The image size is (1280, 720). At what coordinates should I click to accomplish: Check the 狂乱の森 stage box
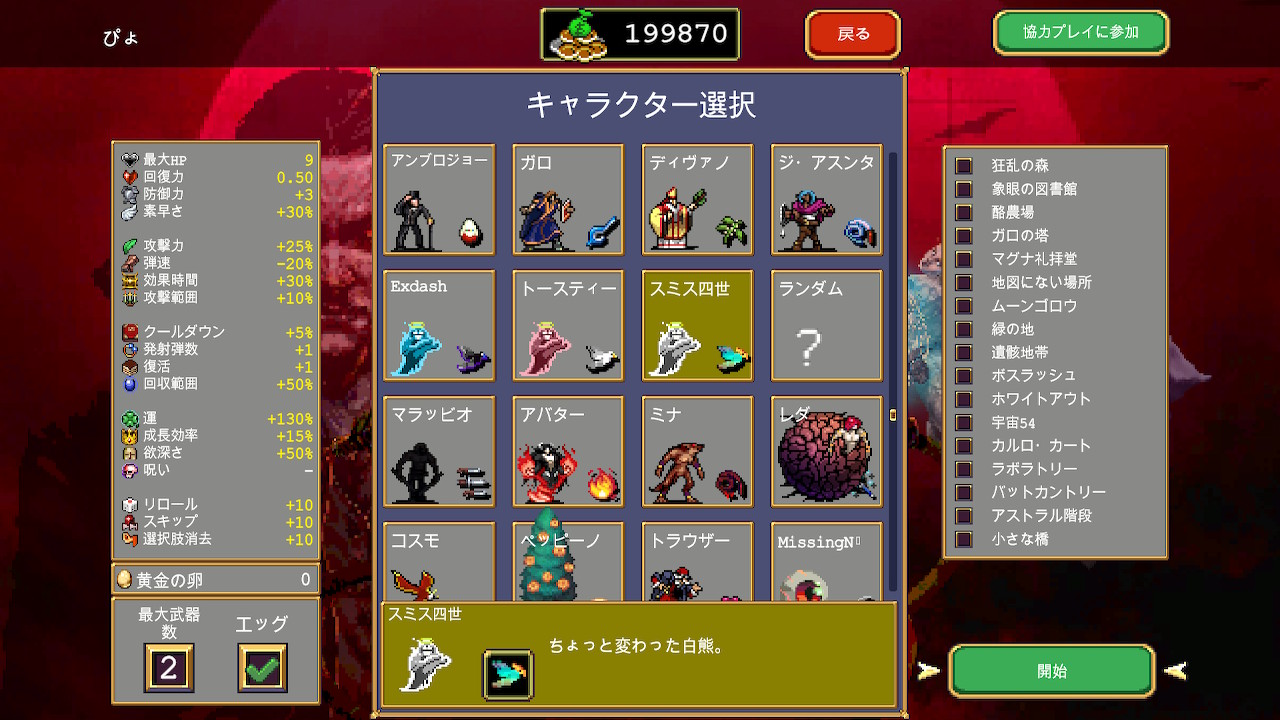[964, 166]
